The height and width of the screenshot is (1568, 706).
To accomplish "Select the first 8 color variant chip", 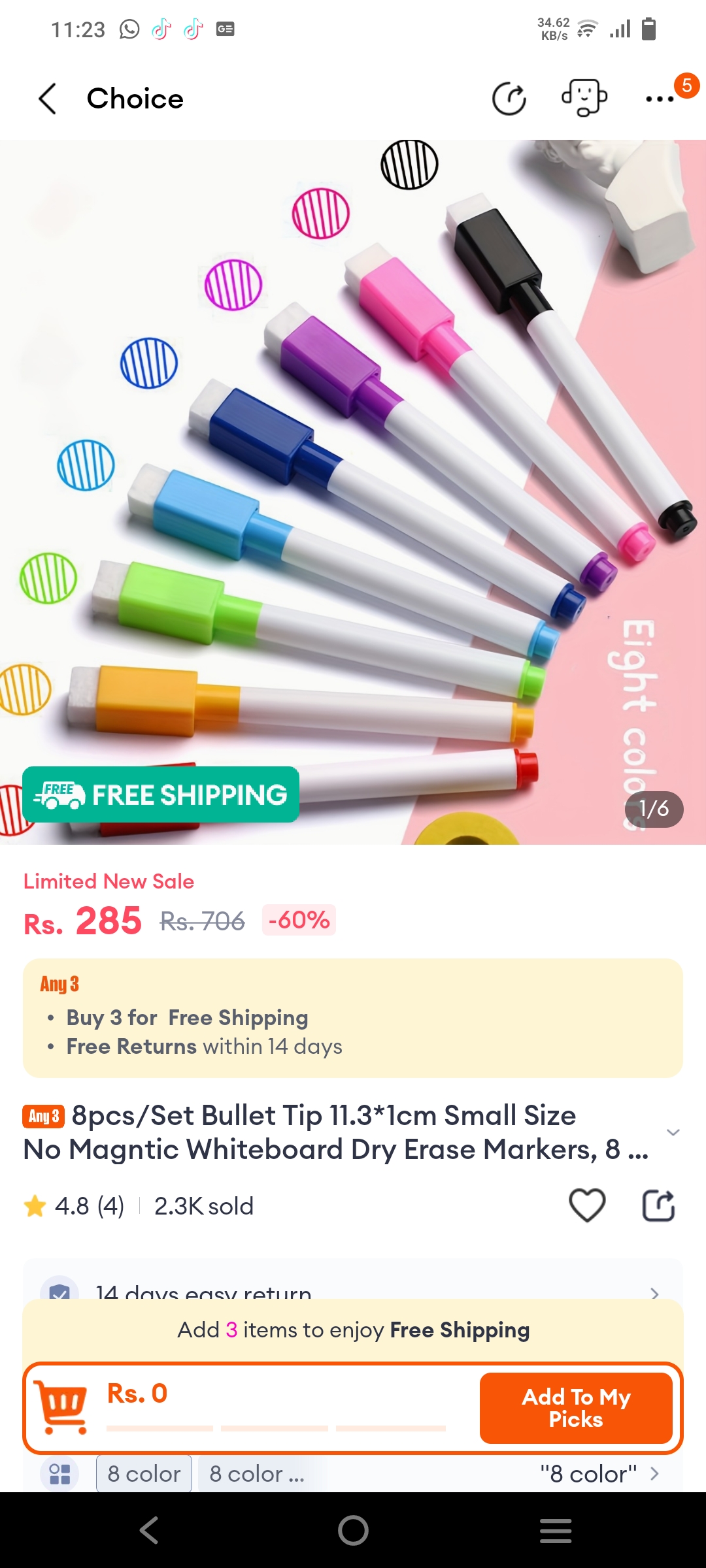I will click(x=144, y=1474).
